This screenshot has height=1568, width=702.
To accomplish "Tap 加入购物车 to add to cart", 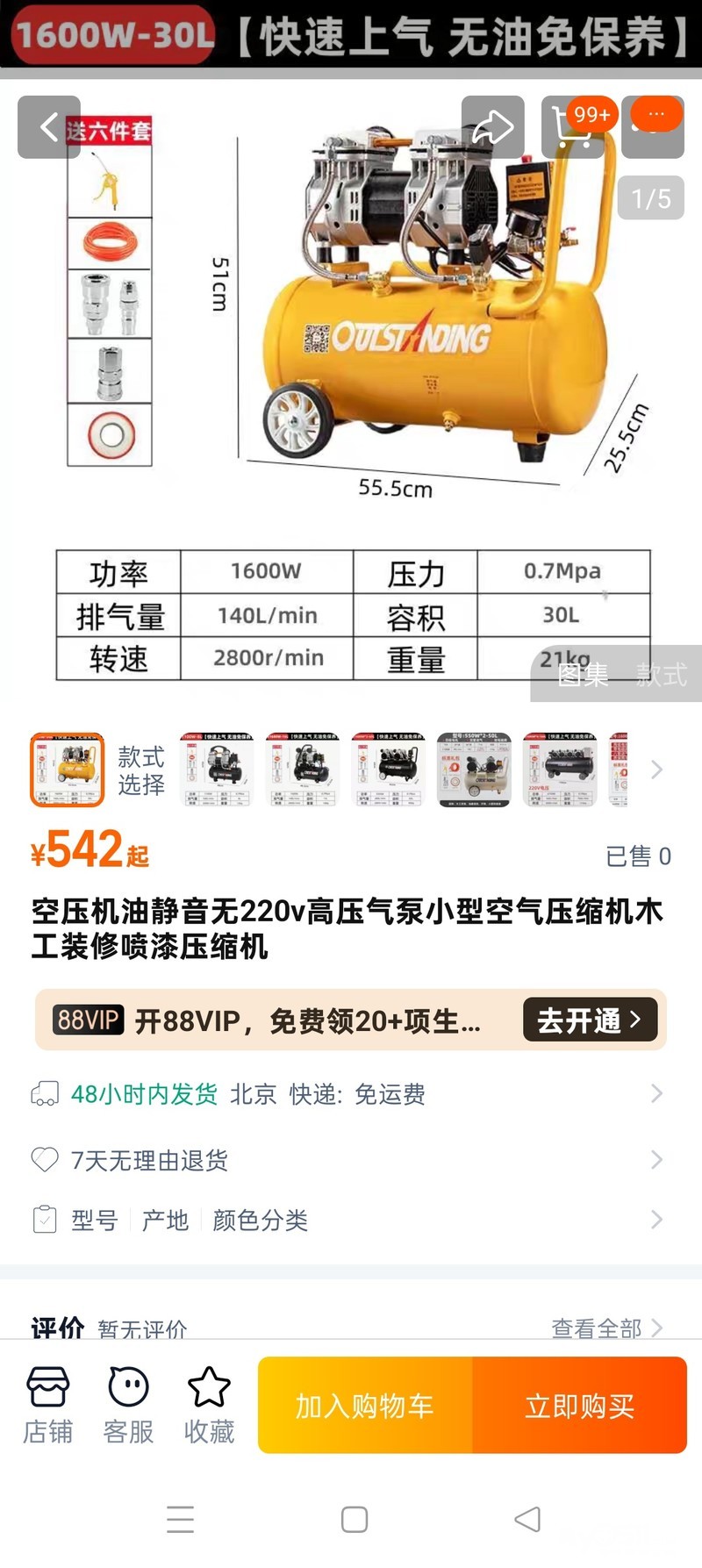I will (x=365, y=1406).
